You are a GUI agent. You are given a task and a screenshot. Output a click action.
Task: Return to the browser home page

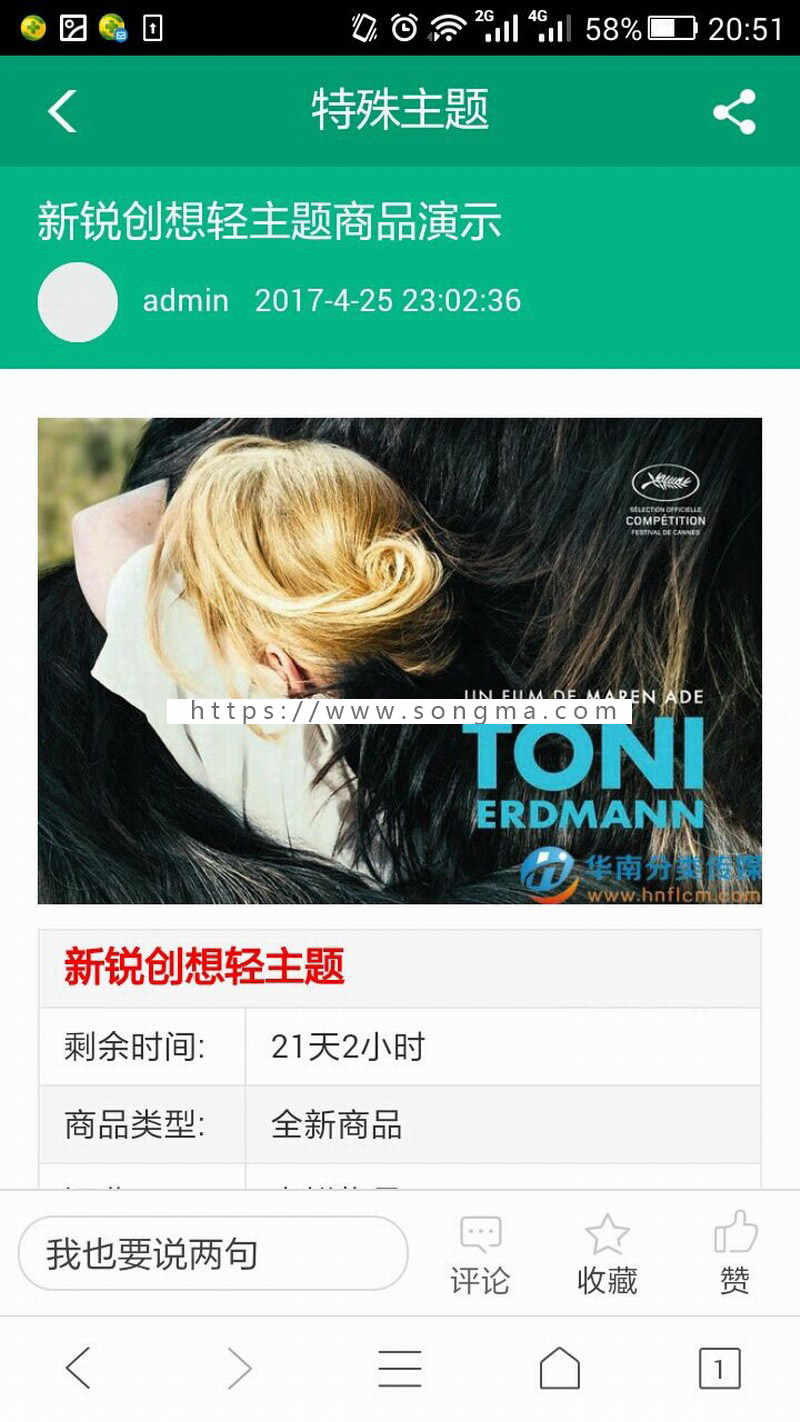559,1368
